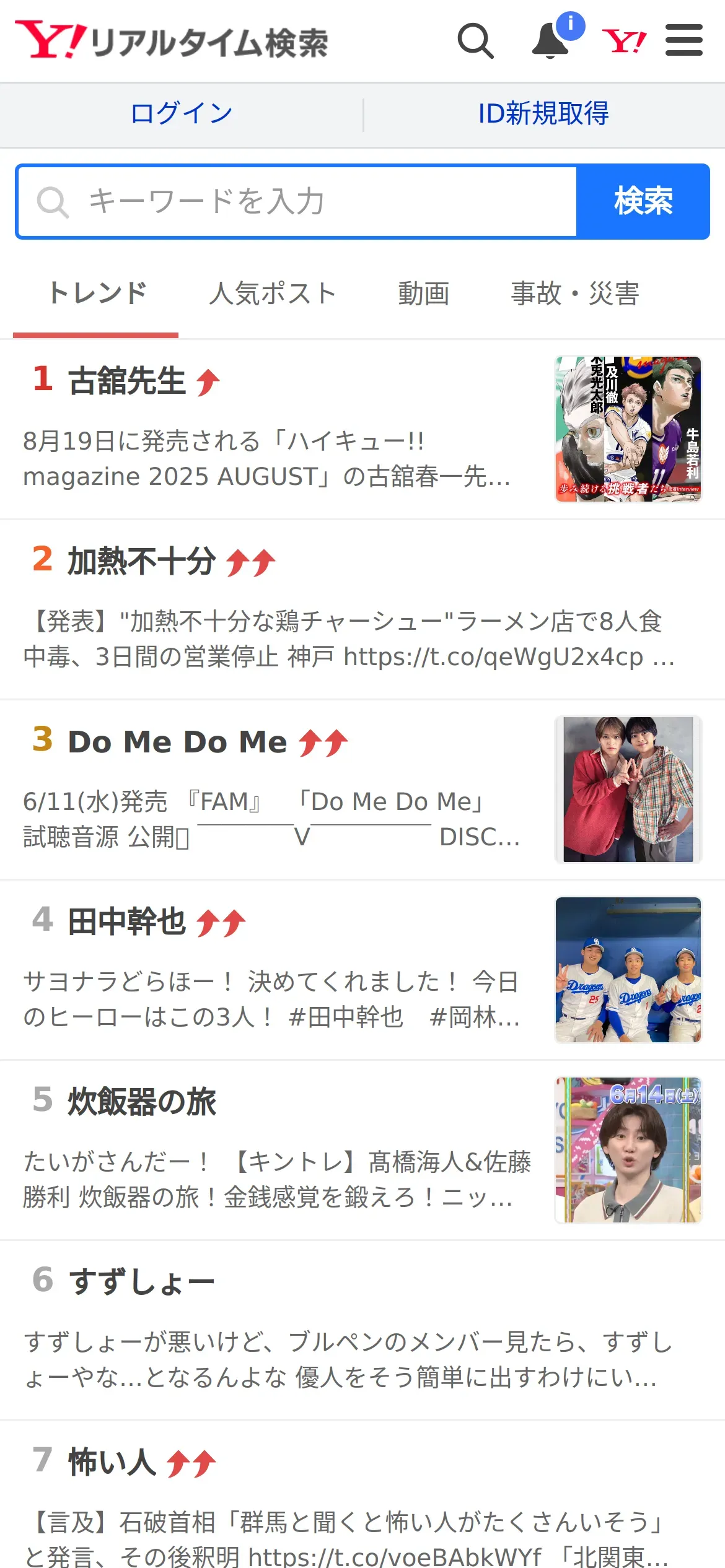Tap the blue 検索 button

[x=643, y=201]
